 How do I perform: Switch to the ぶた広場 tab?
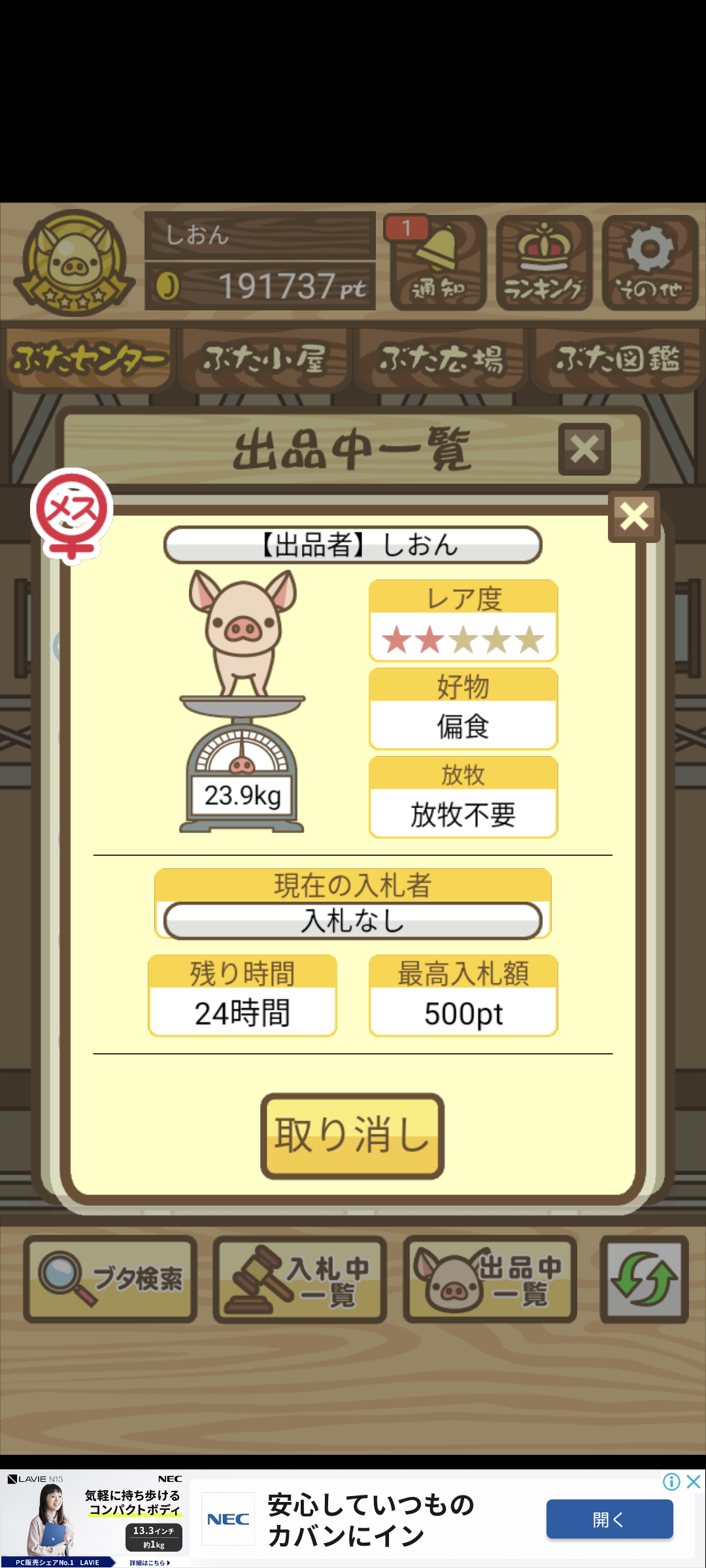pos(441,359)
